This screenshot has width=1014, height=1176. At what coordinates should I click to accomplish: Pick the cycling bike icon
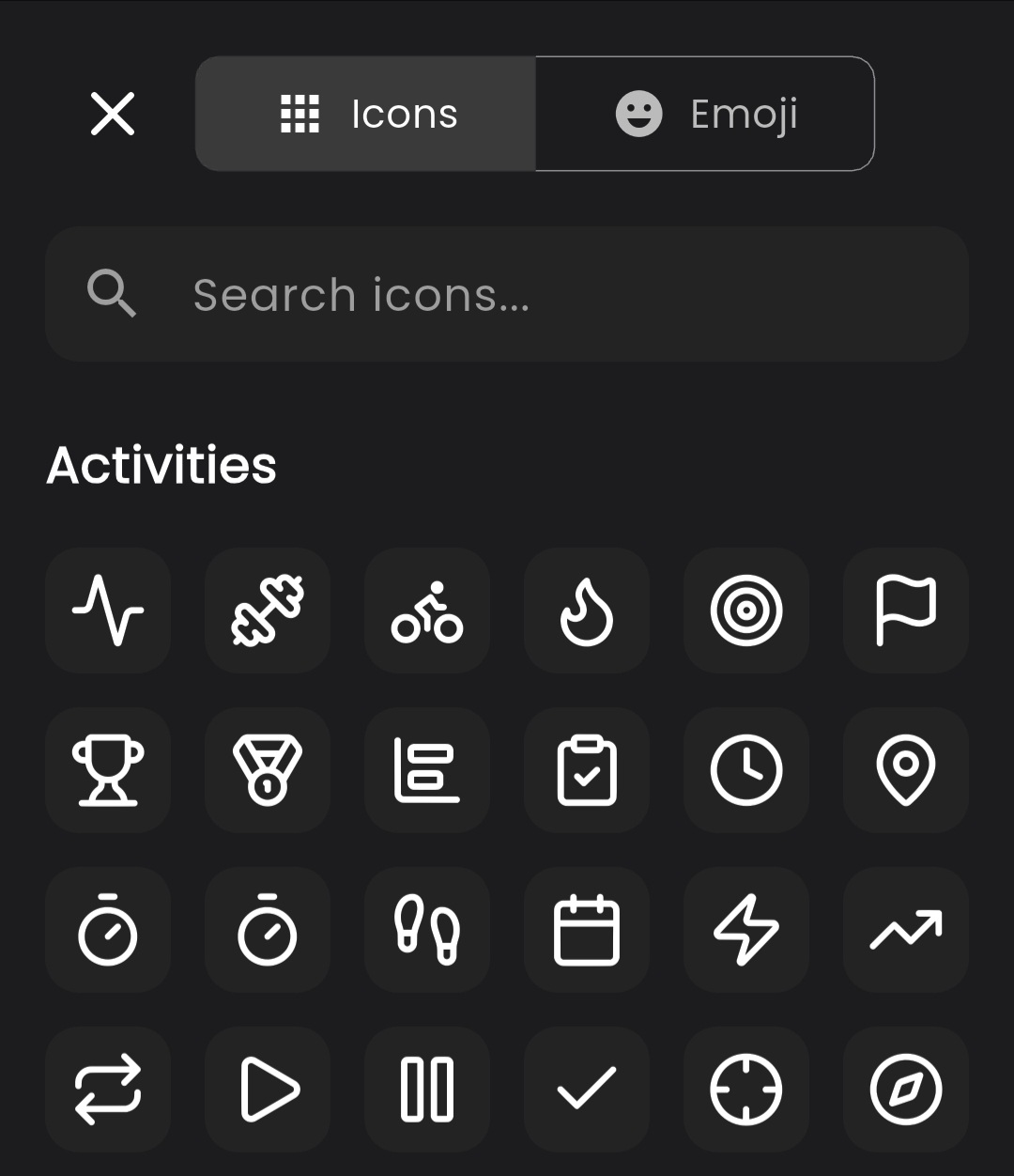(427, 611)
